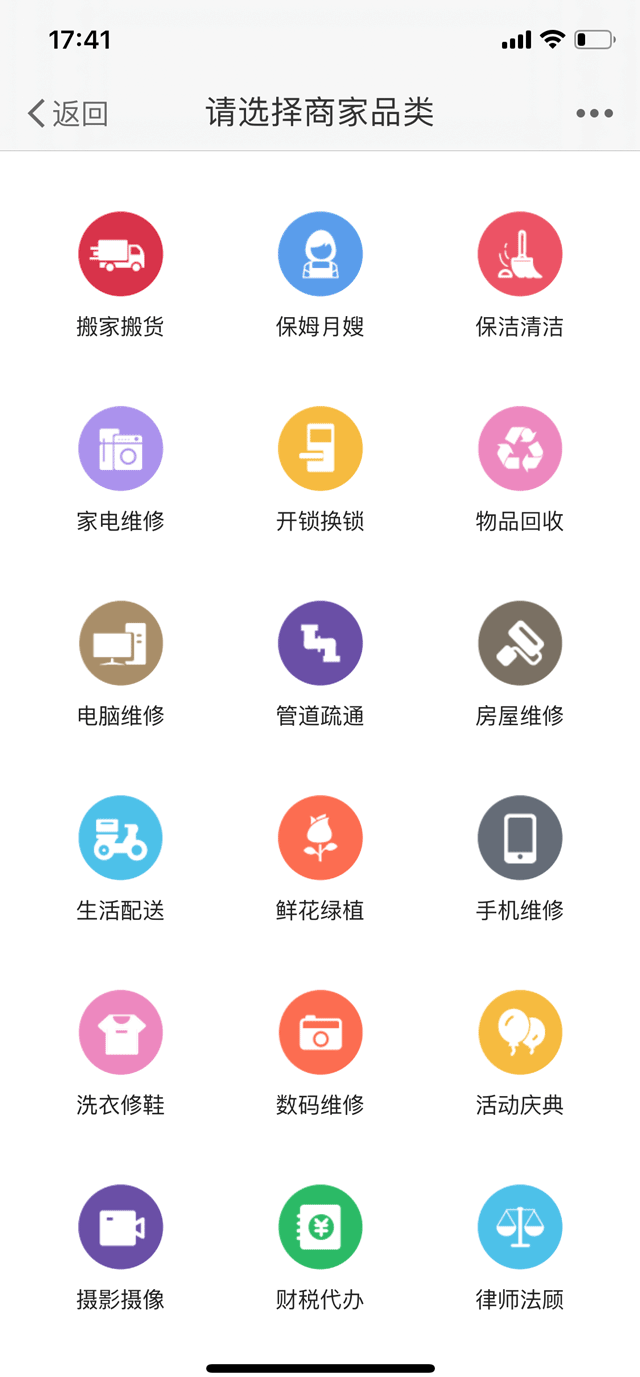640x1377 pixels.
Task: Open 物品回收 recycling category
Action: click(519, 449)
